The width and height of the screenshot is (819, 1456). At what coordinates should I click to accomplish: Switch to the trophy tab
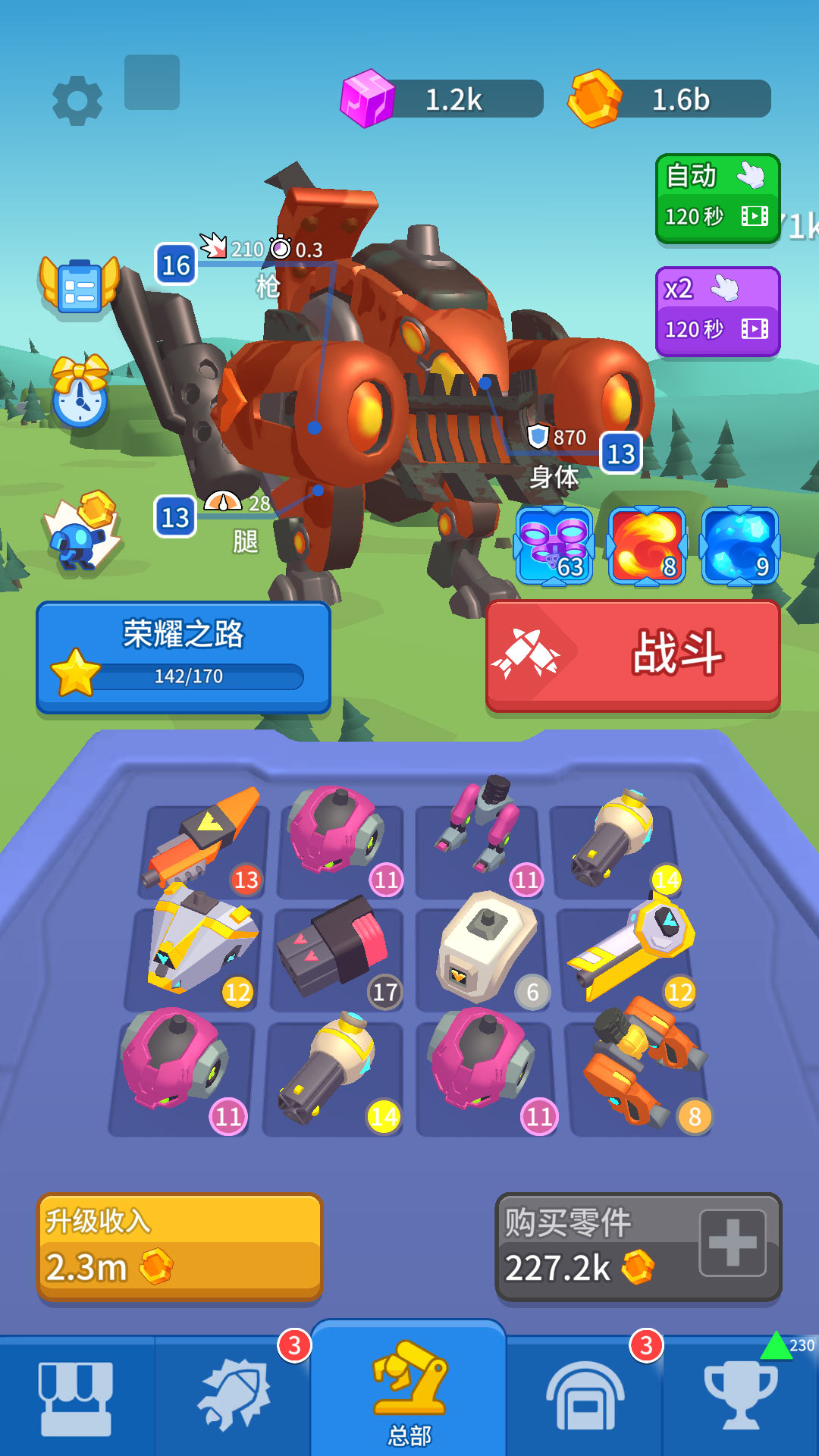coord(740,1397)
